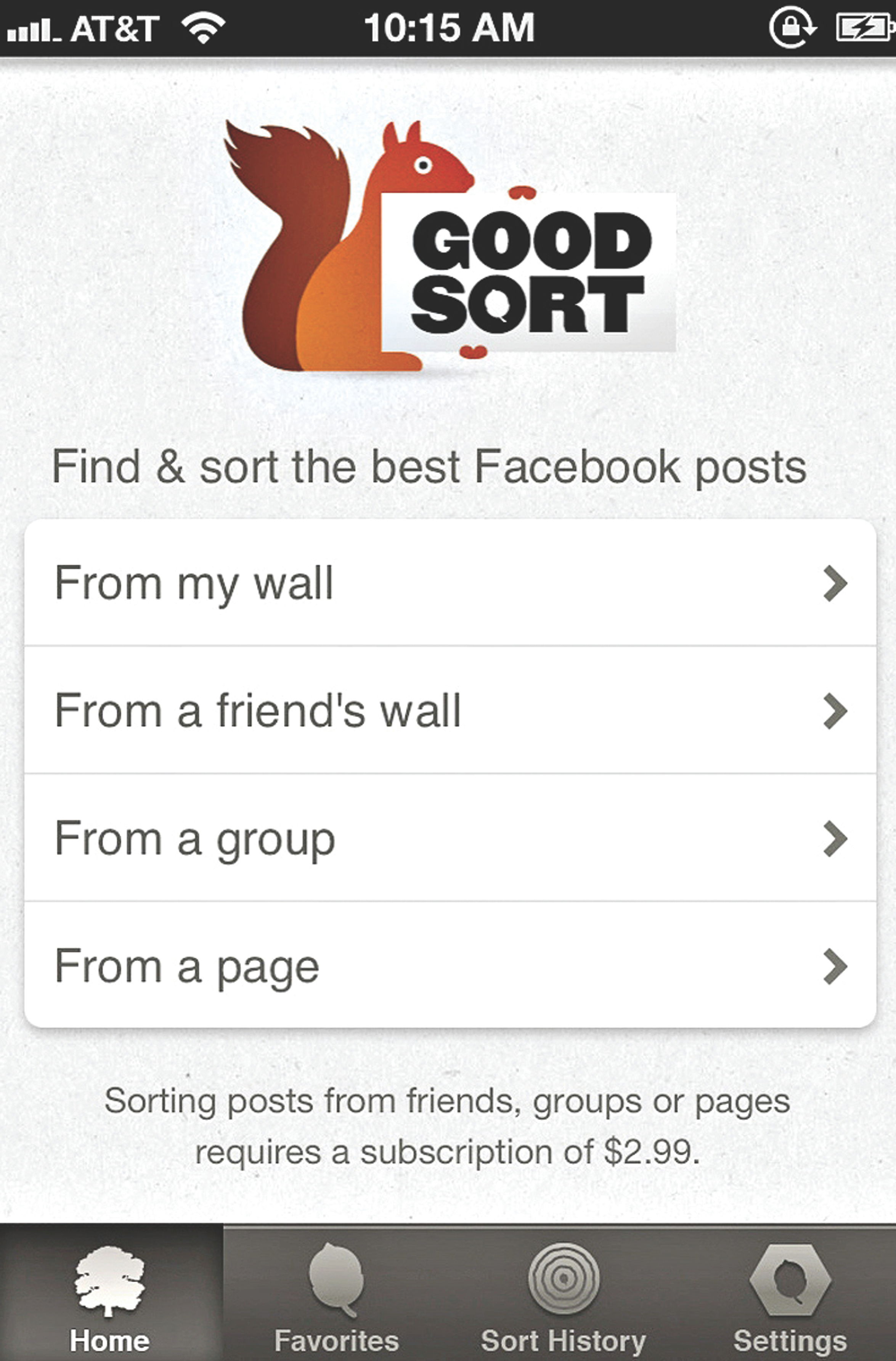Select From a friend's wall
Image resolution: width=896 pixels, height=1361 pixels.
click(450, 711)
